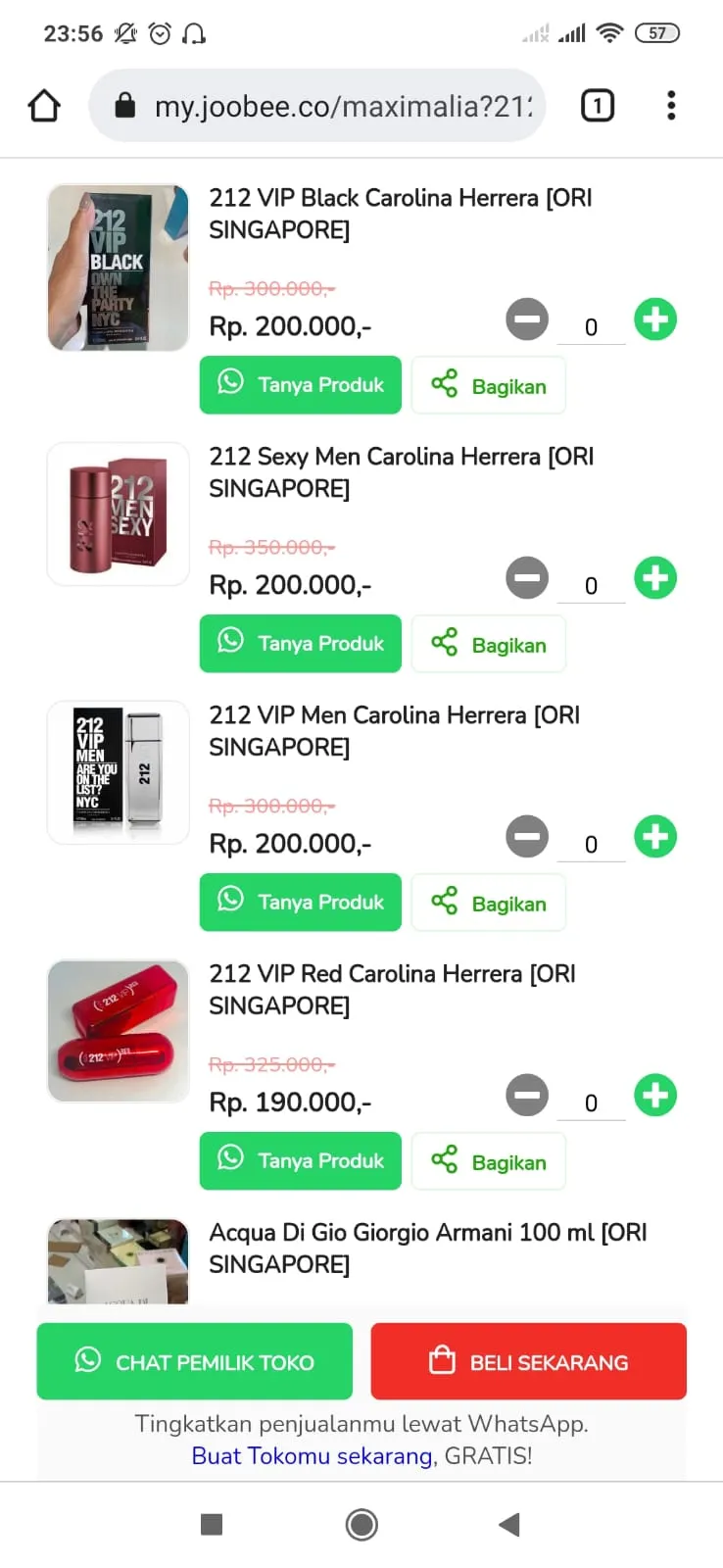Add one 212 Sexy Men perfume

click(655, 578)
